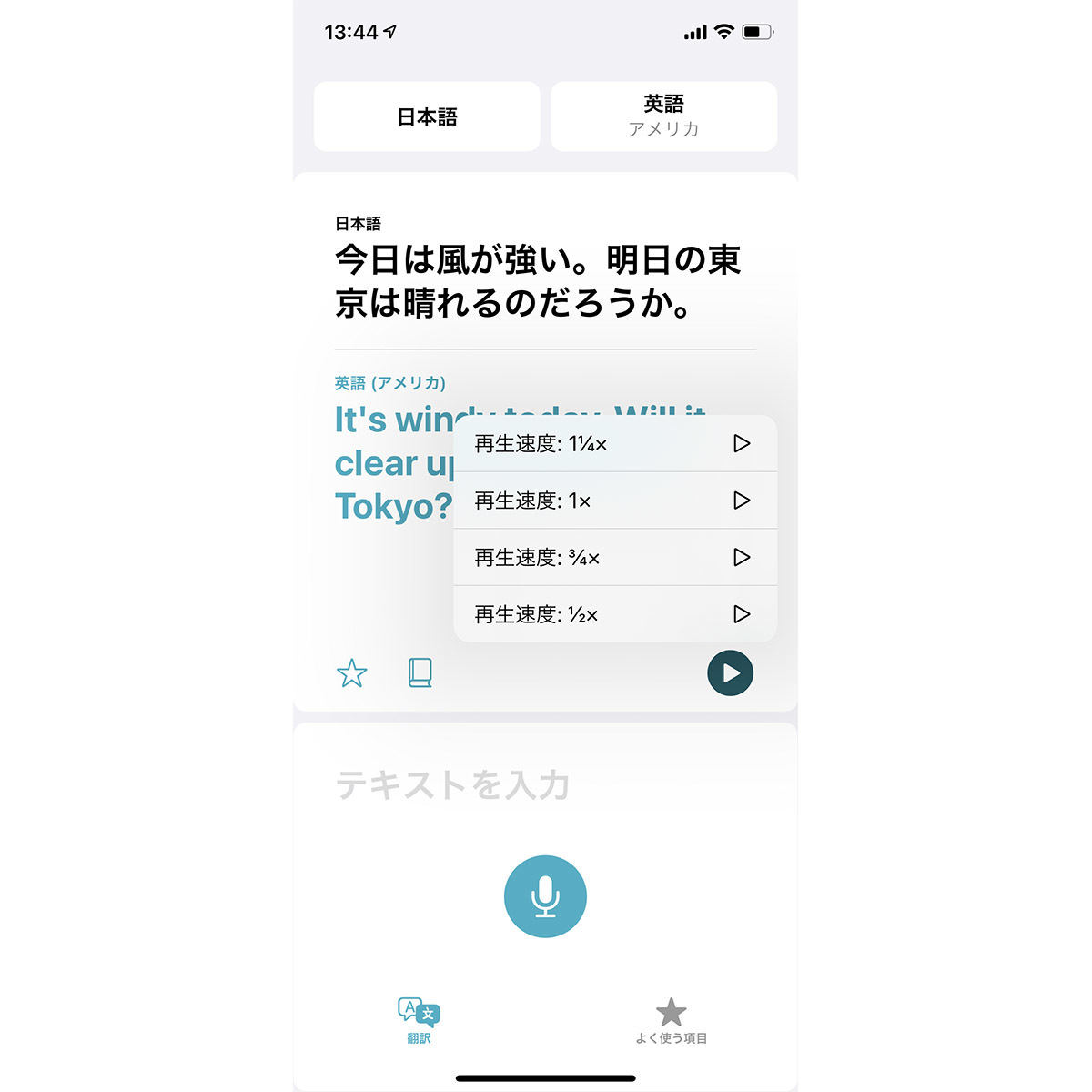Tap the dark round play button
1092x1092 pixels.
point(730,673)
